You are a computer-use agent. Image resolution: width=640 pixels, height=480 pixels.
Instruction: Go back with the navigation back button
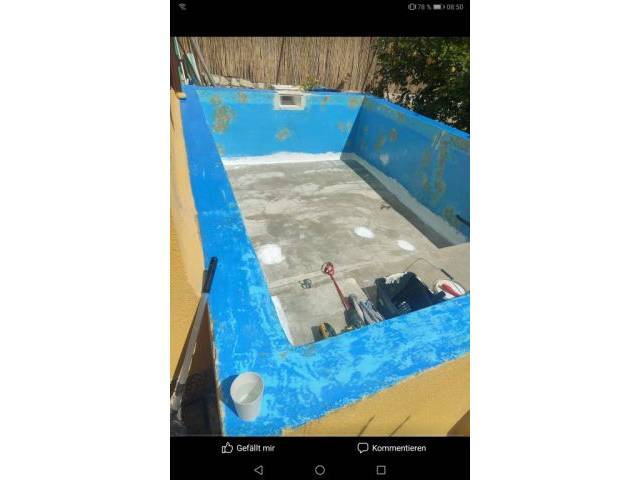[x=258, y=470]
